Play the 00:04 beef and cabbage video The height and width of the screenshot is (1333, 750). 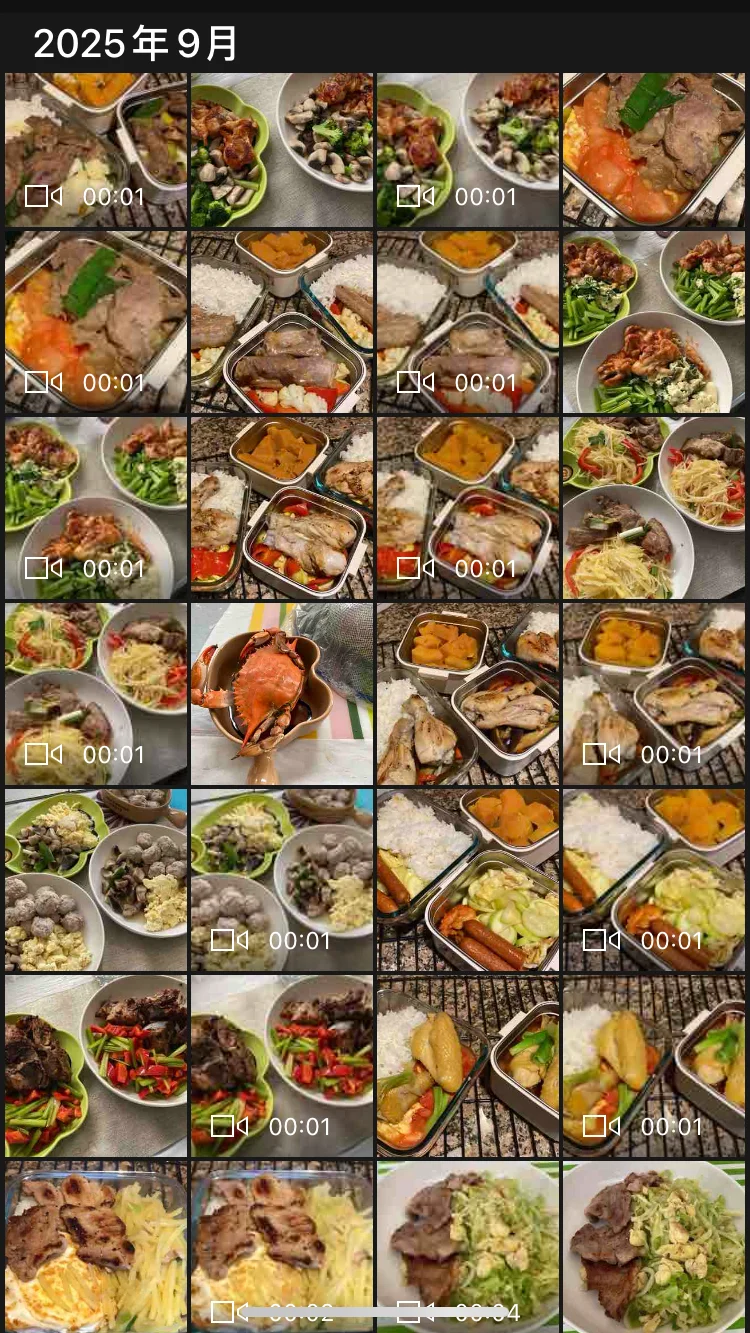click(468, 1245)
